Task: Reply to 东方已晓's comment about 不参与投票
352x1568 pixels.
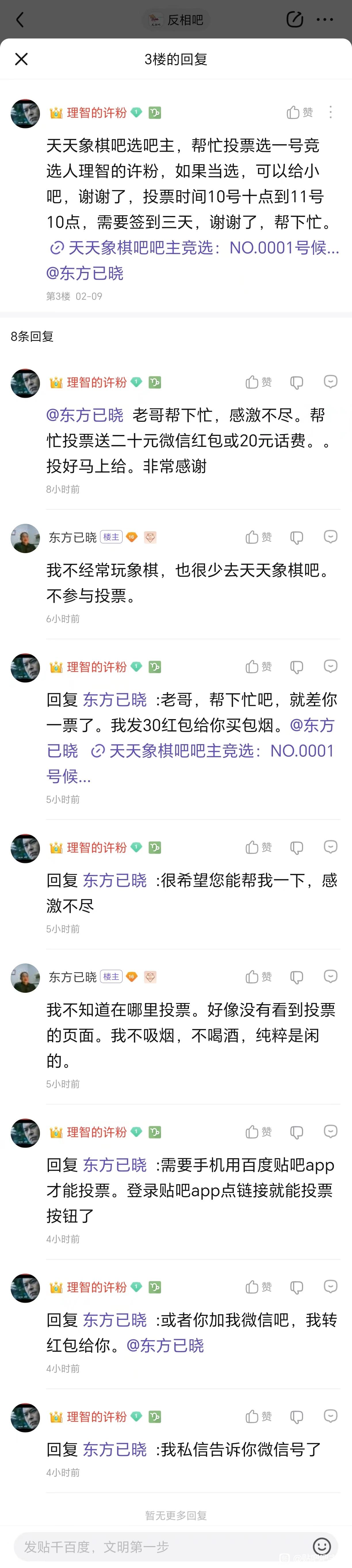Action: (331, 537)
